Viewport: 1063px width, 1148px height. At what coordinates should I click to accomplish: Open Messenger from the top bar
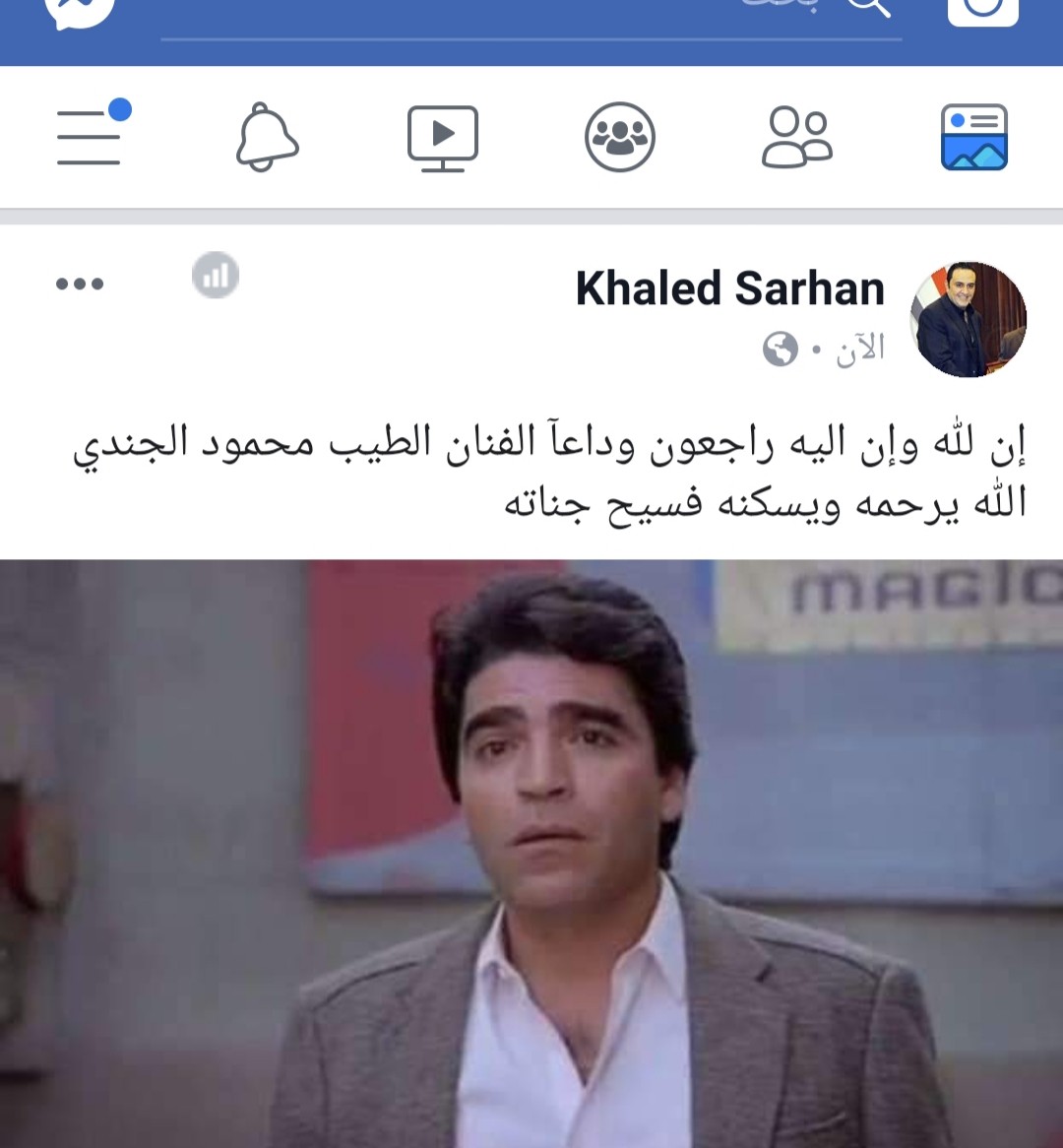(x=81, y=10)
